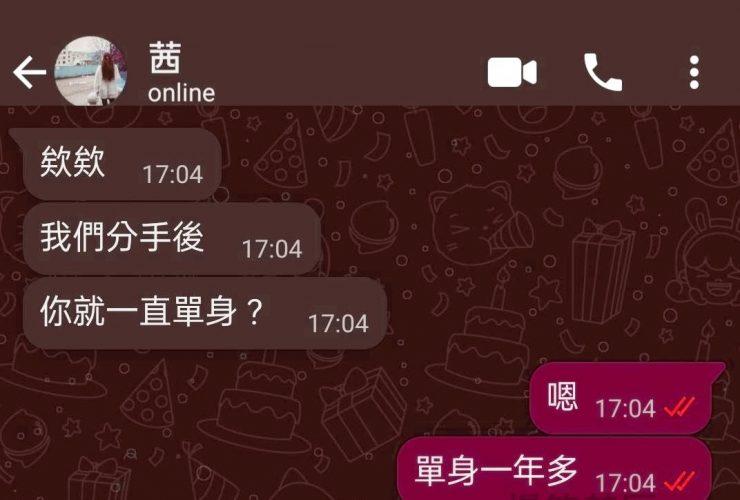Start a voice call with 茜
The height and width of the screenshot is (500, 740).
603,72
